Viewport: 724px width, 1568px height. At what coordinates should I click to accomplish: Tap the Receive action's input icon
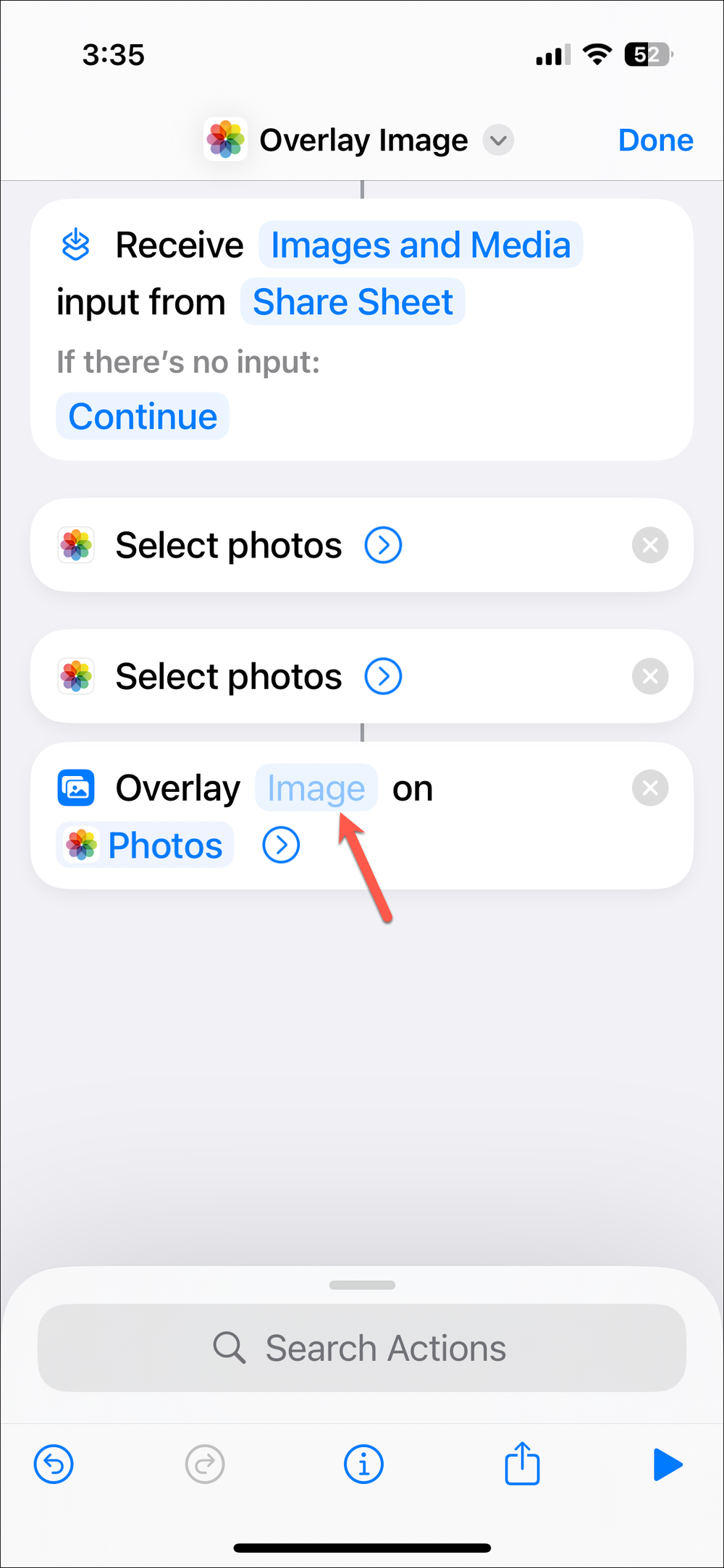(x=76, y=244)
